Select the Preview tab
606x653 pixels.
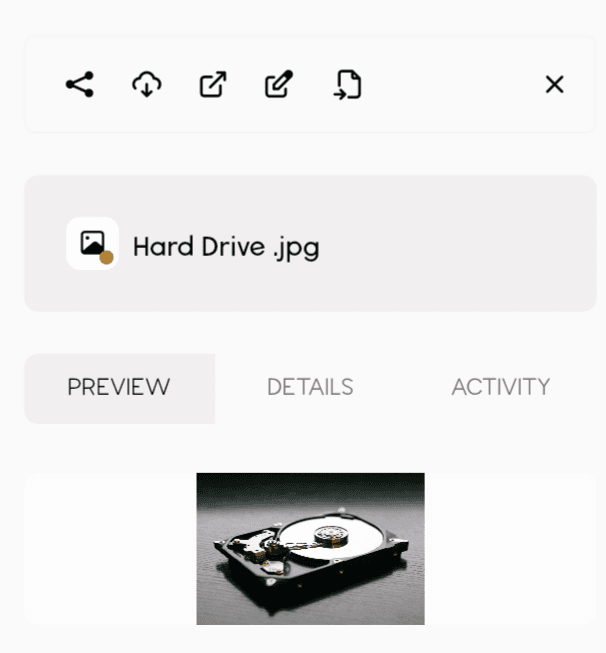click(120, 389)
